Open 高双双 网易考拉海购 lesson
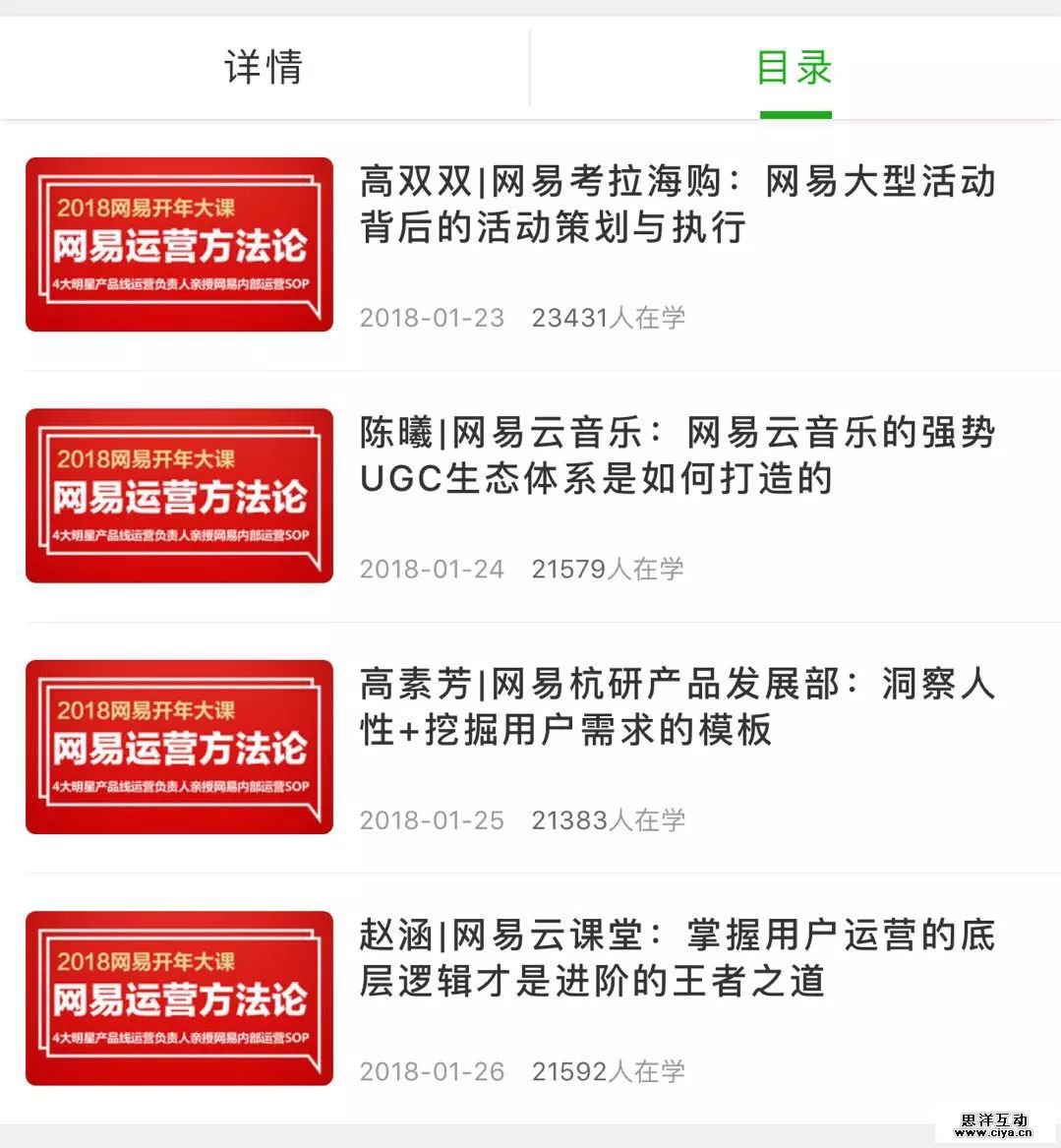 (677, 205)
